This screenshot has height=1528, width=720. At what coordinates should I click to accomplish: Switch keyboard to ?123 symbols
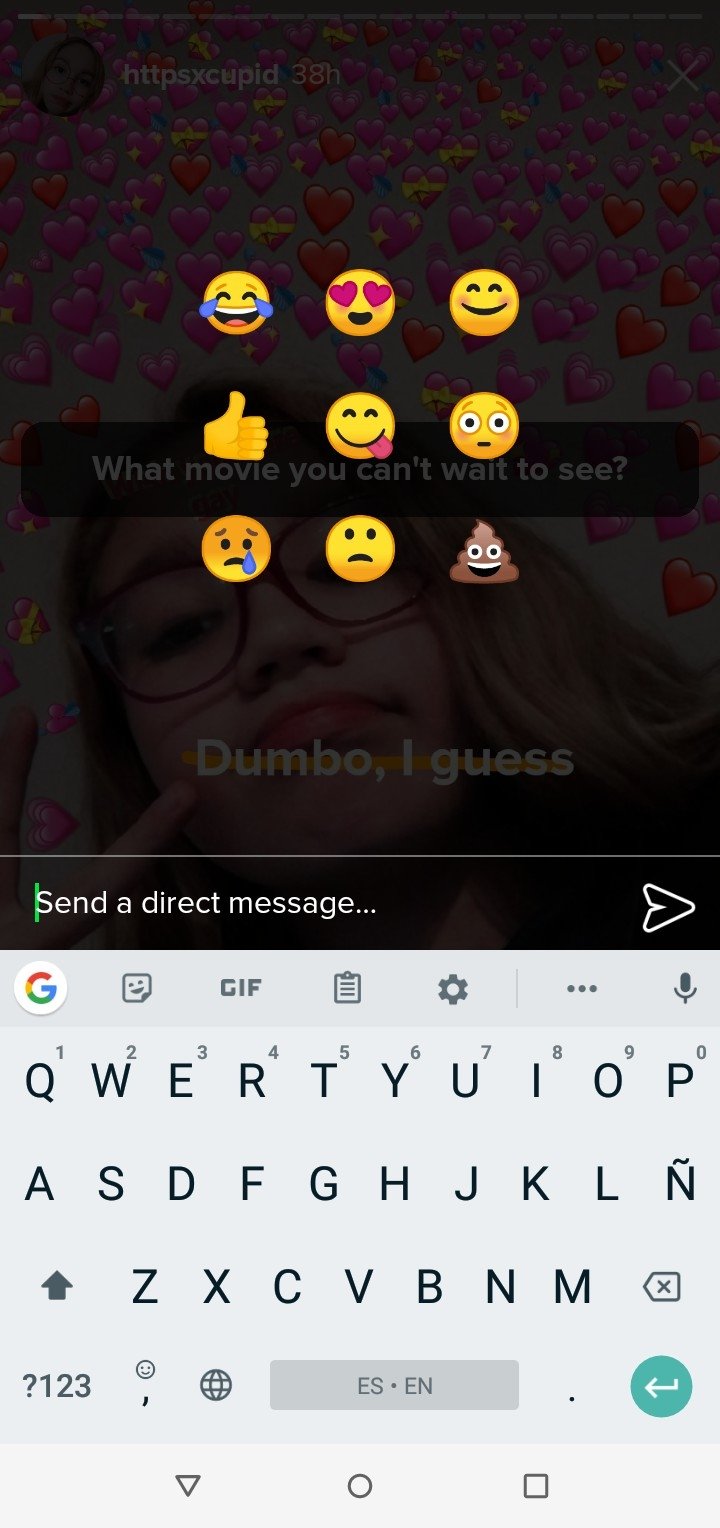(x=57, y=1386)
